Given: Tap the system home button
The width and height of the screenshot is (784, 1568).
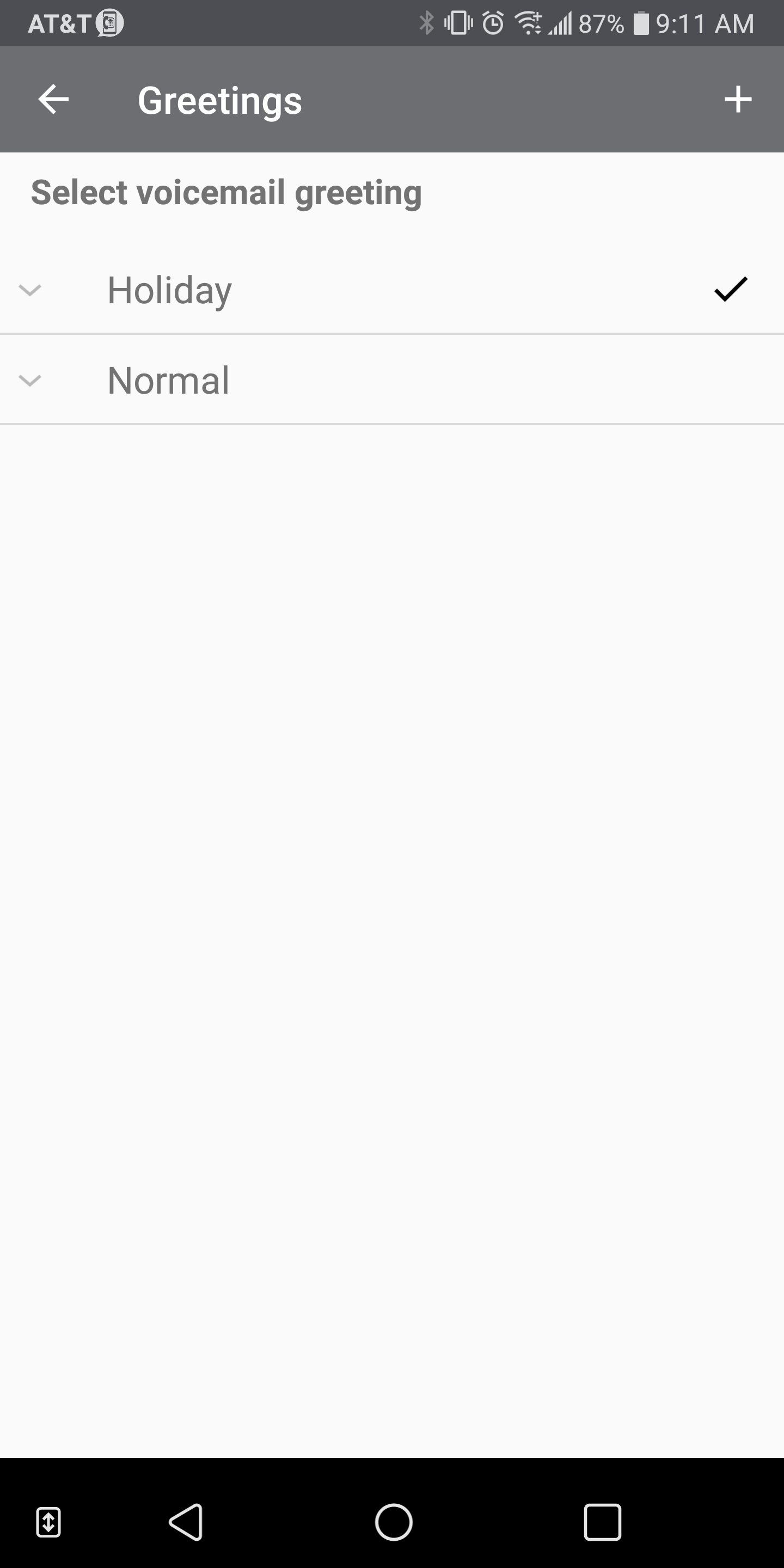Looking at the screenshot, I should pos(393,1522).
